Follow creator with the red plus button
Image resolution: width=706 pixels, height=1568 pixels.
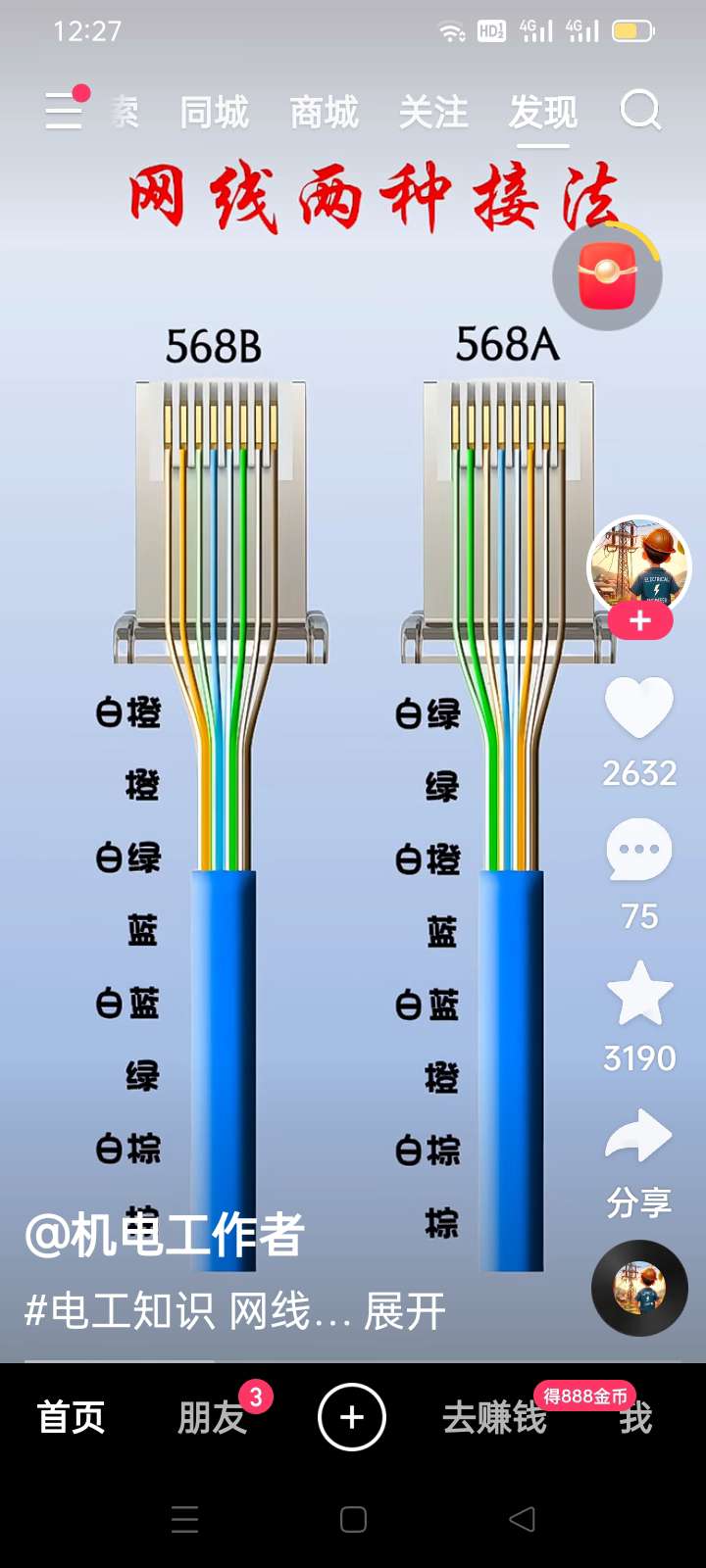(639, 621)
